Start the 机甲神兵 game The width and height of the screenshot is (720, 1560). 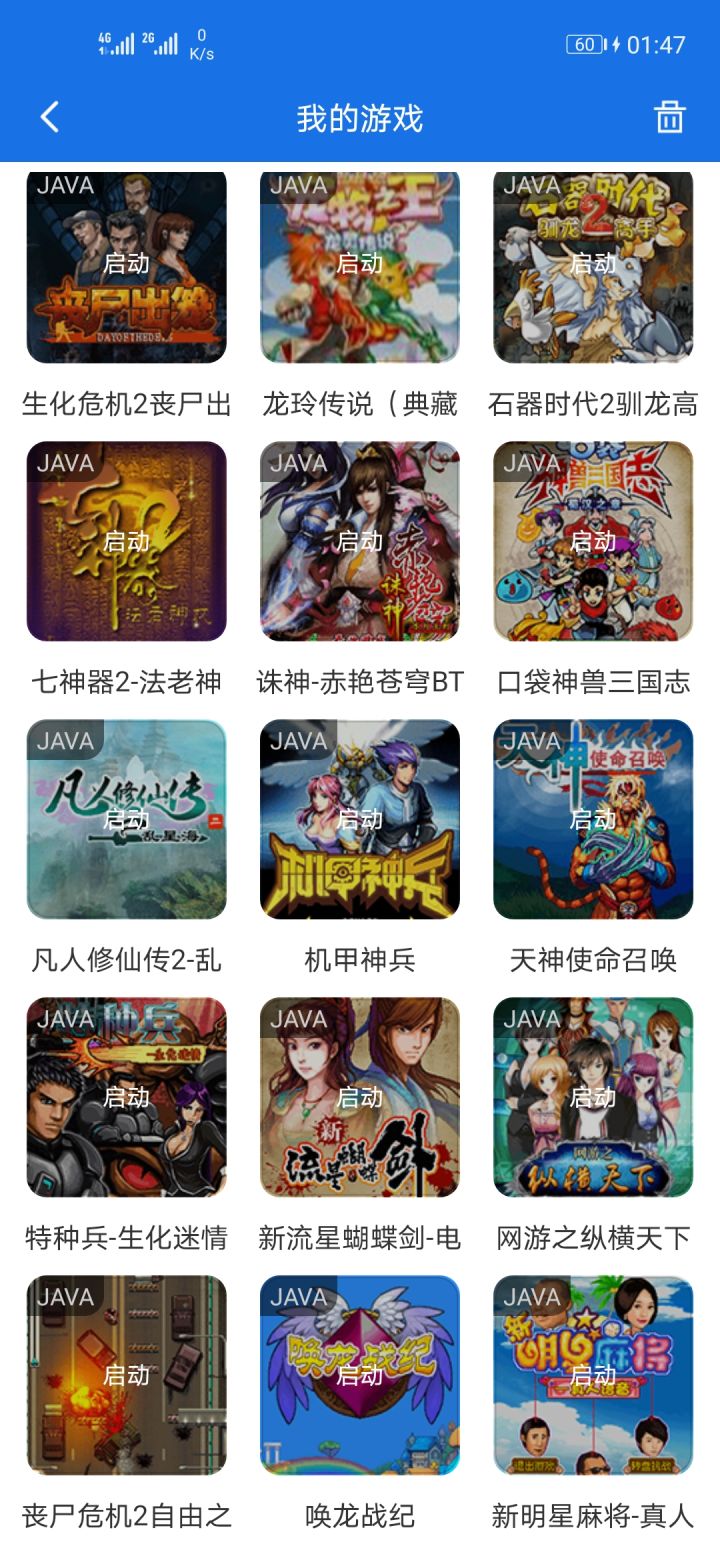[x=359, y=819]
